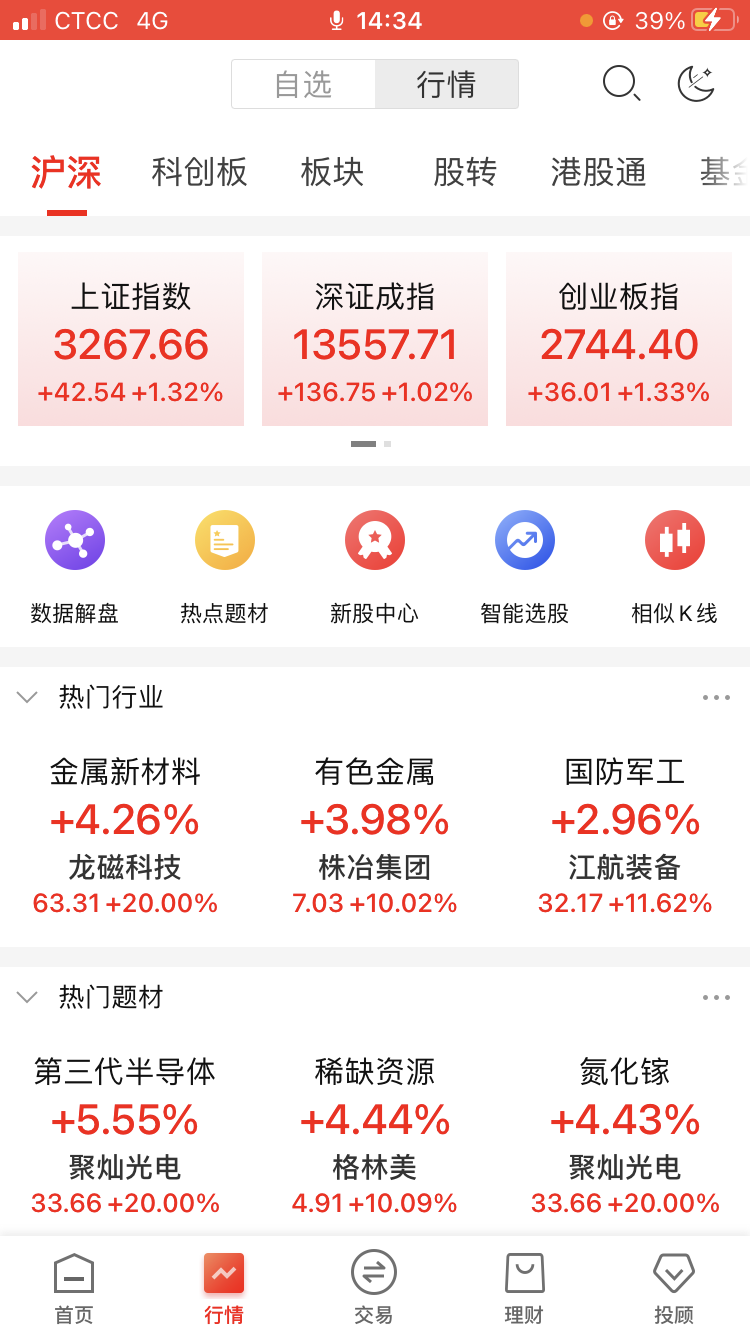Switch to the 自选 tab

click(303, 84)
